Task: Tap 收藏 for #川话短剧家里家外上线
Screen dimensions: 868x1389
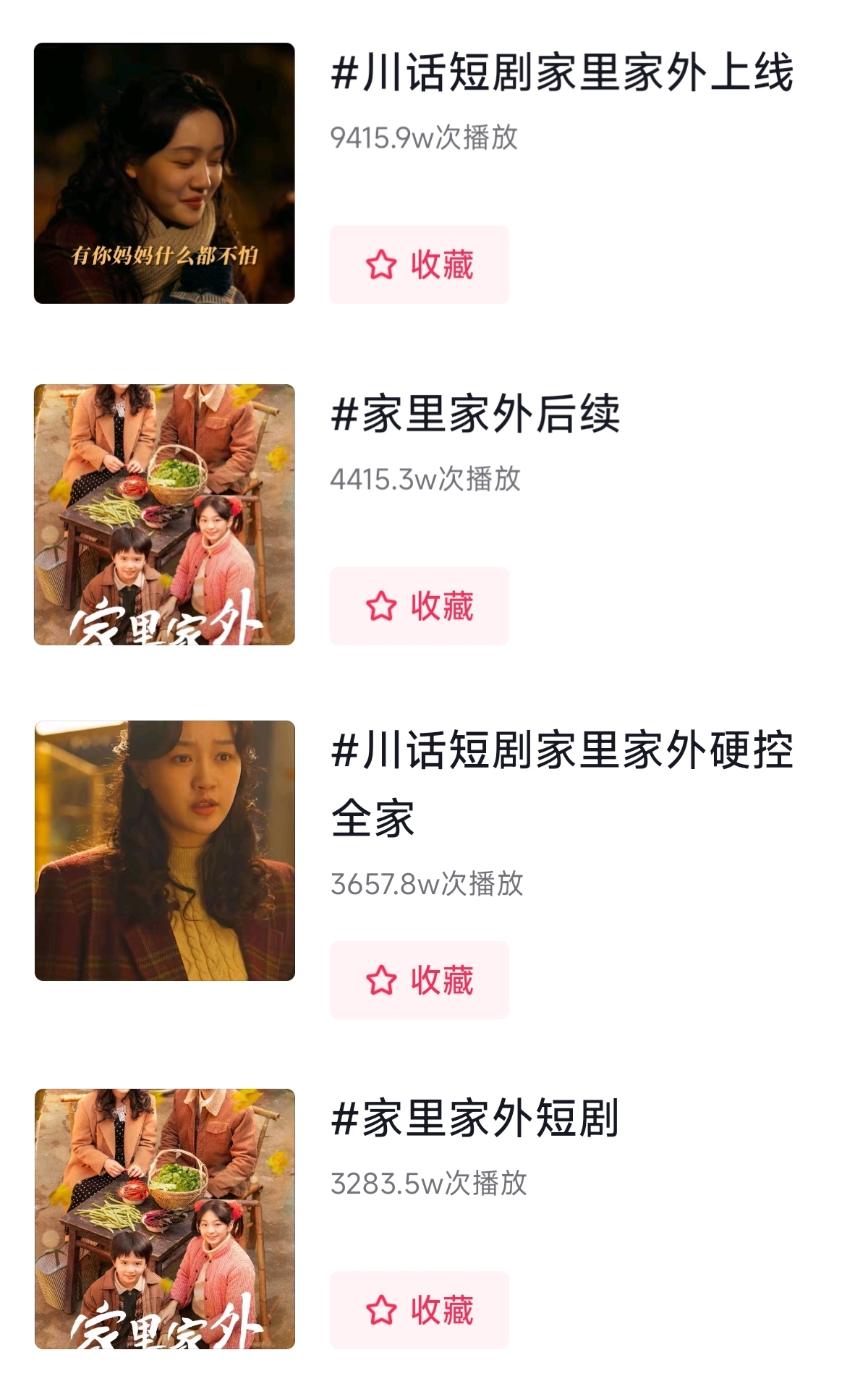Action: coord(420,265)
